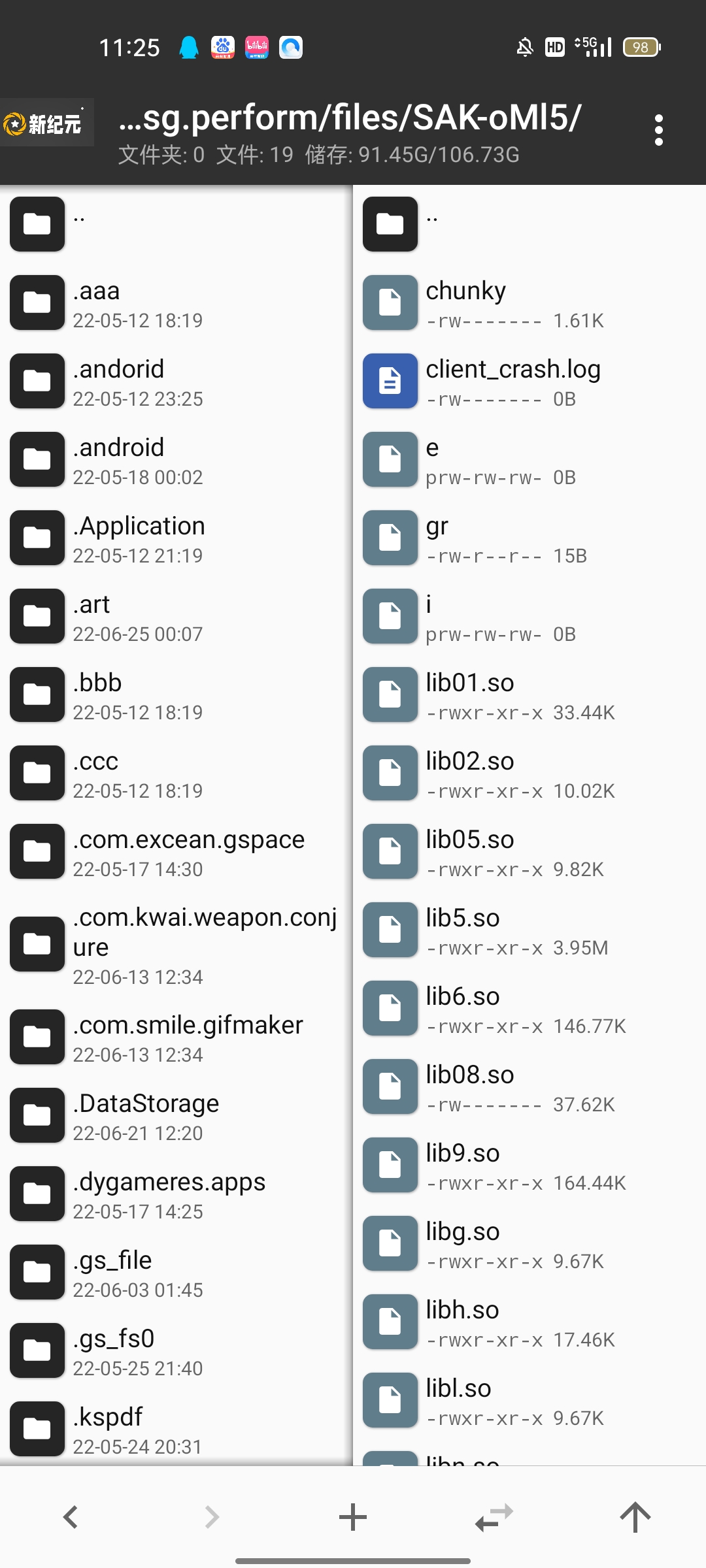Jump up using the up arrow icon

tap(635, 1516)
